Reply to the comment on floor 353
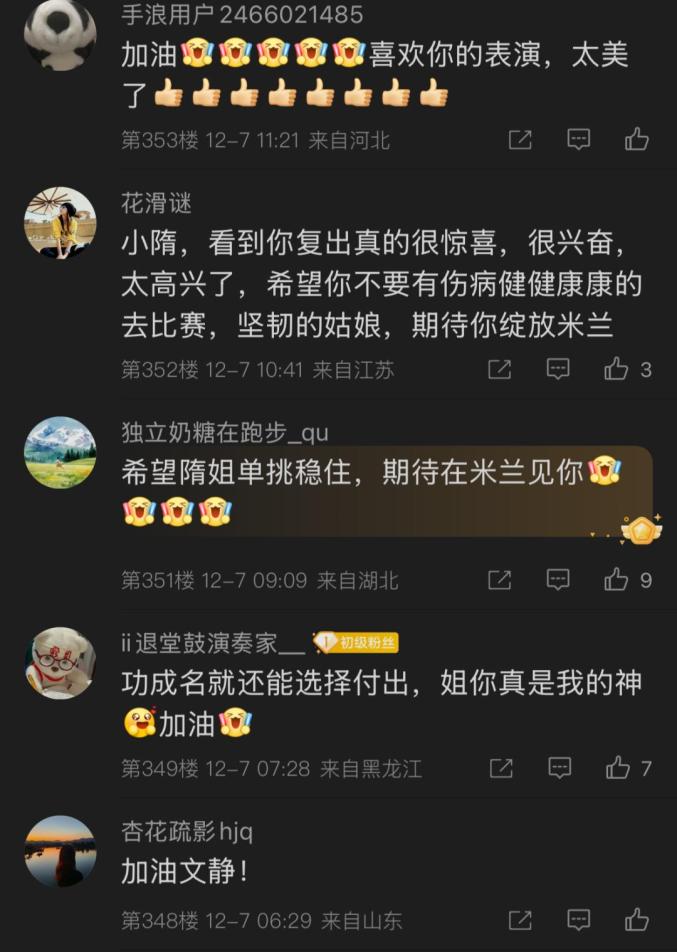The height and width of the screenshot is (952, 677). [x=578, y=140]
